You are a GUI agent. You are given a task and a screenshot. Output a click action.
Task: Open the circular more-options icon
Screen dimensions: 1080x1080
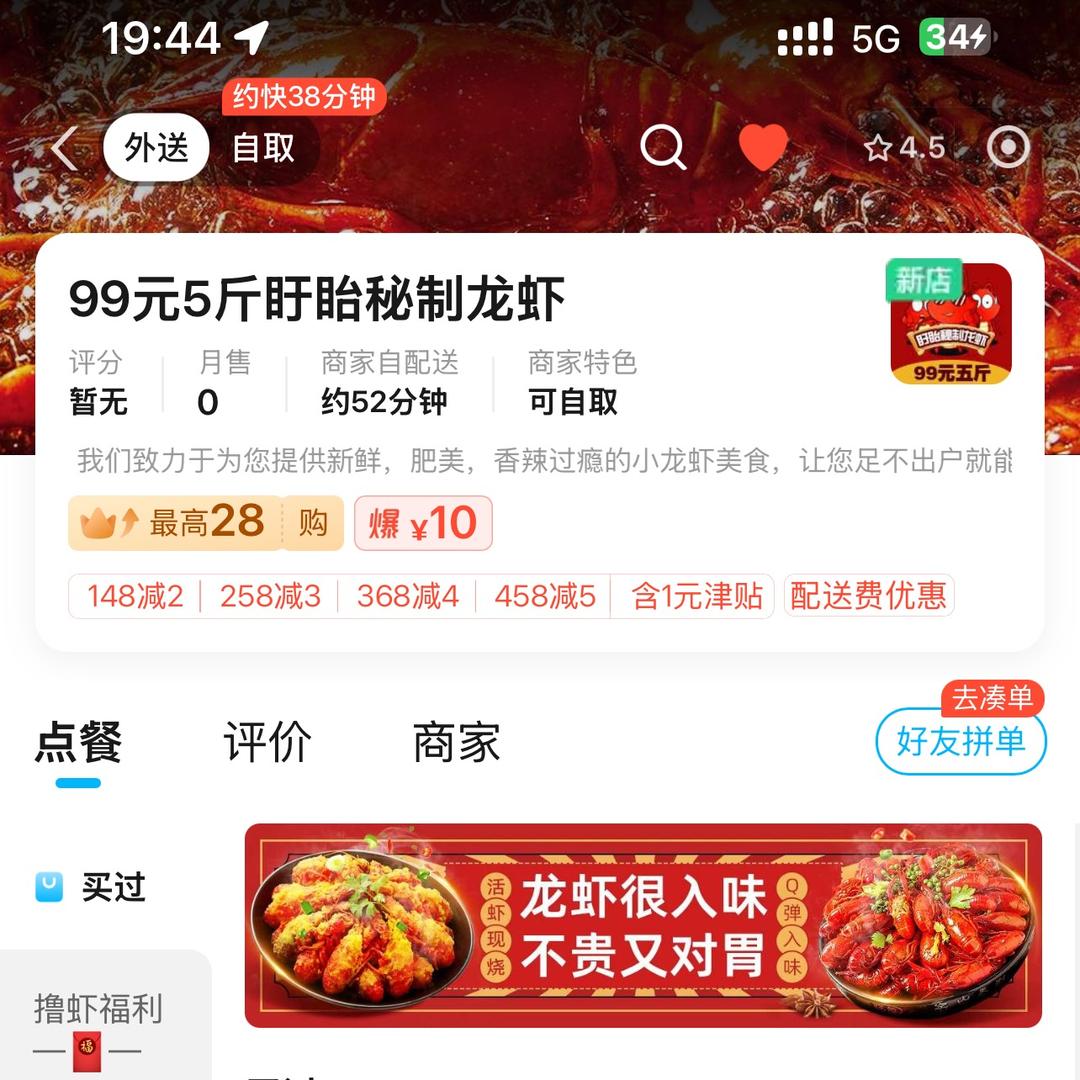click(1008, 148)
